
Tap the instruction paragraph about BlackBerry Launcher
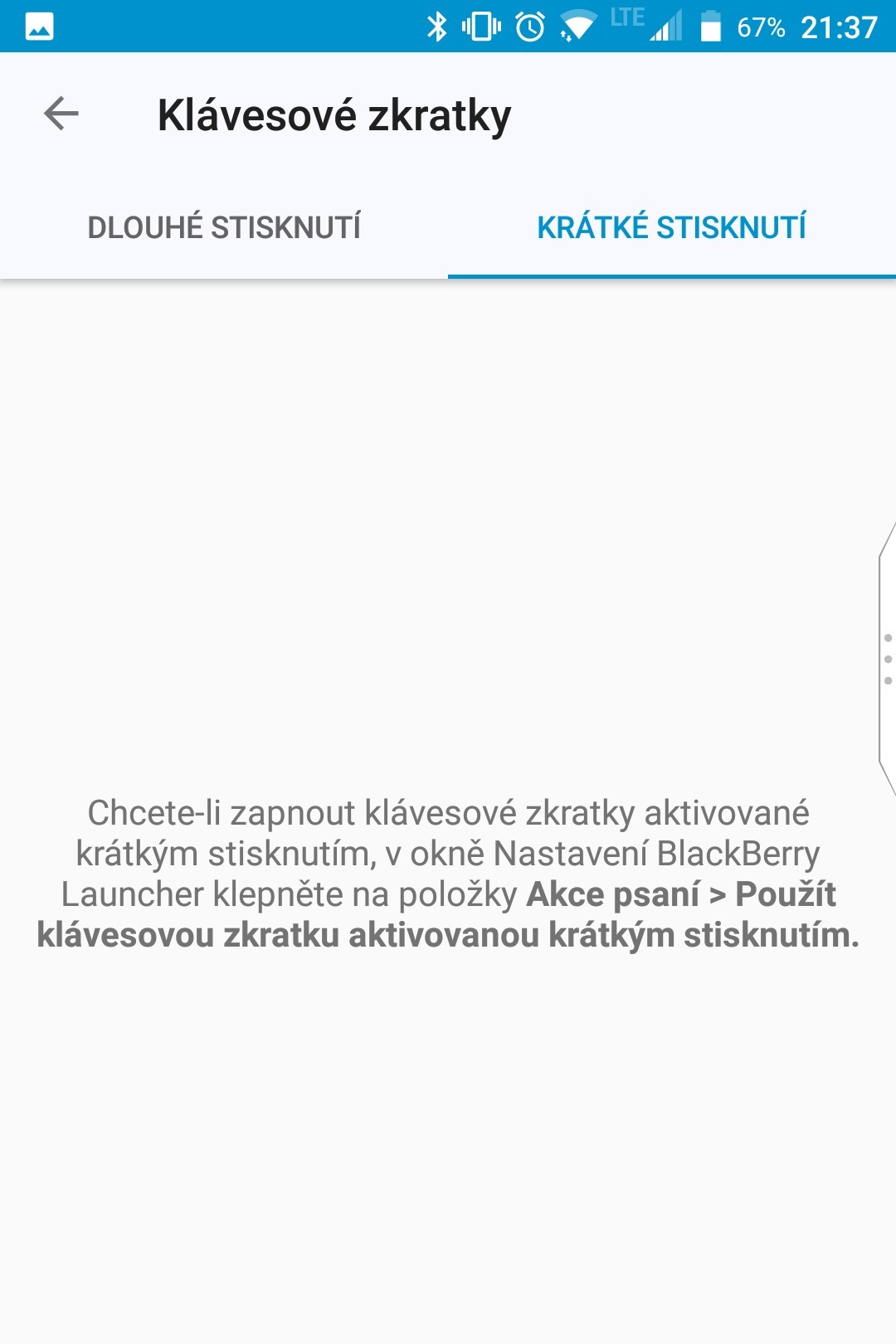448,875
